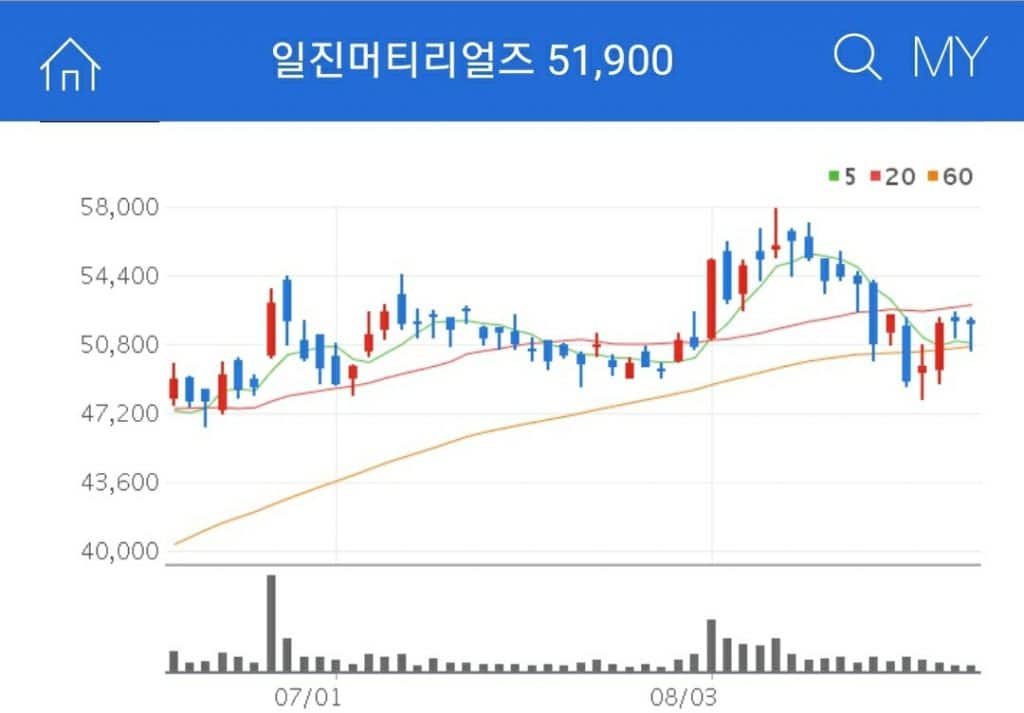Open stock search magnifier

click(857, 58)
